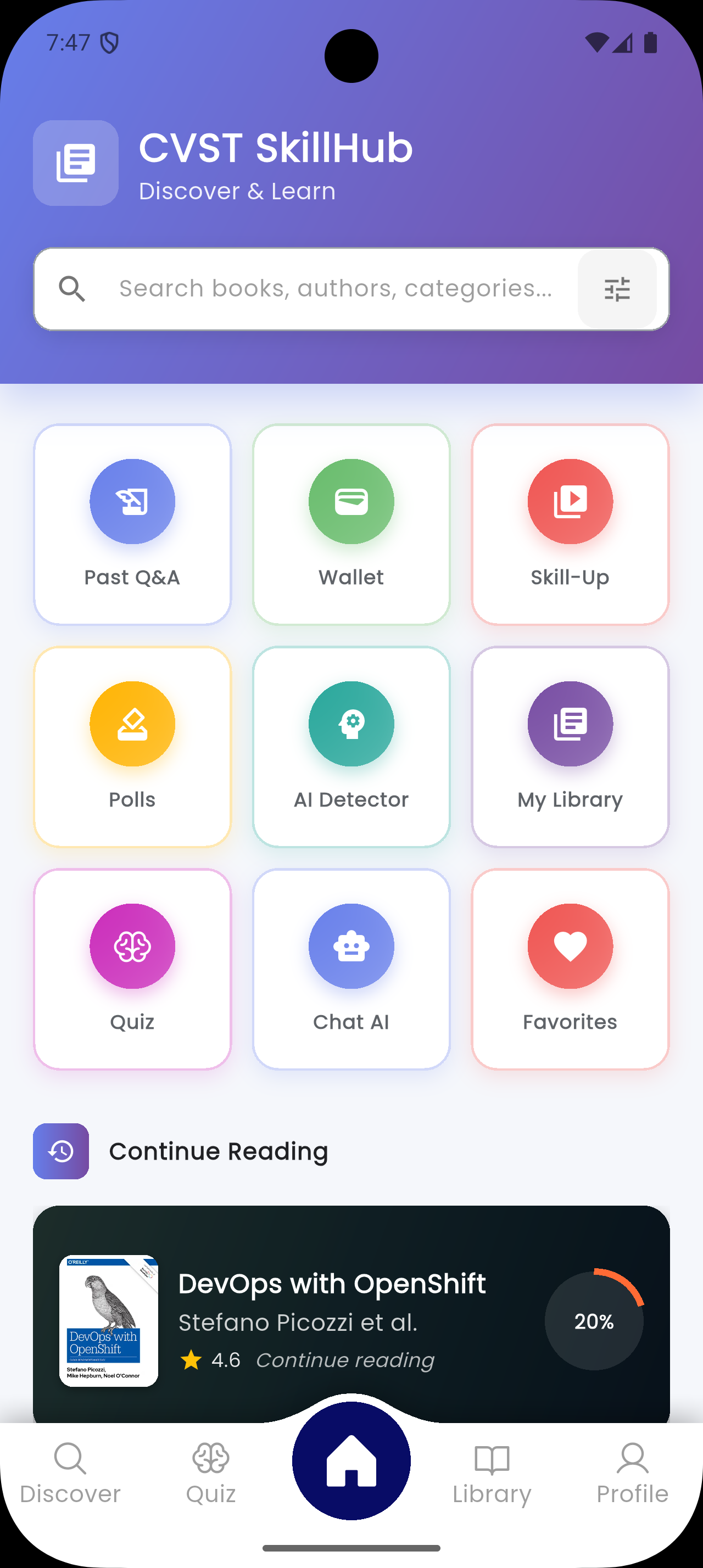Switch to the Profile tab
This screenshot has height=1568, width=703.
[632, 1473]
